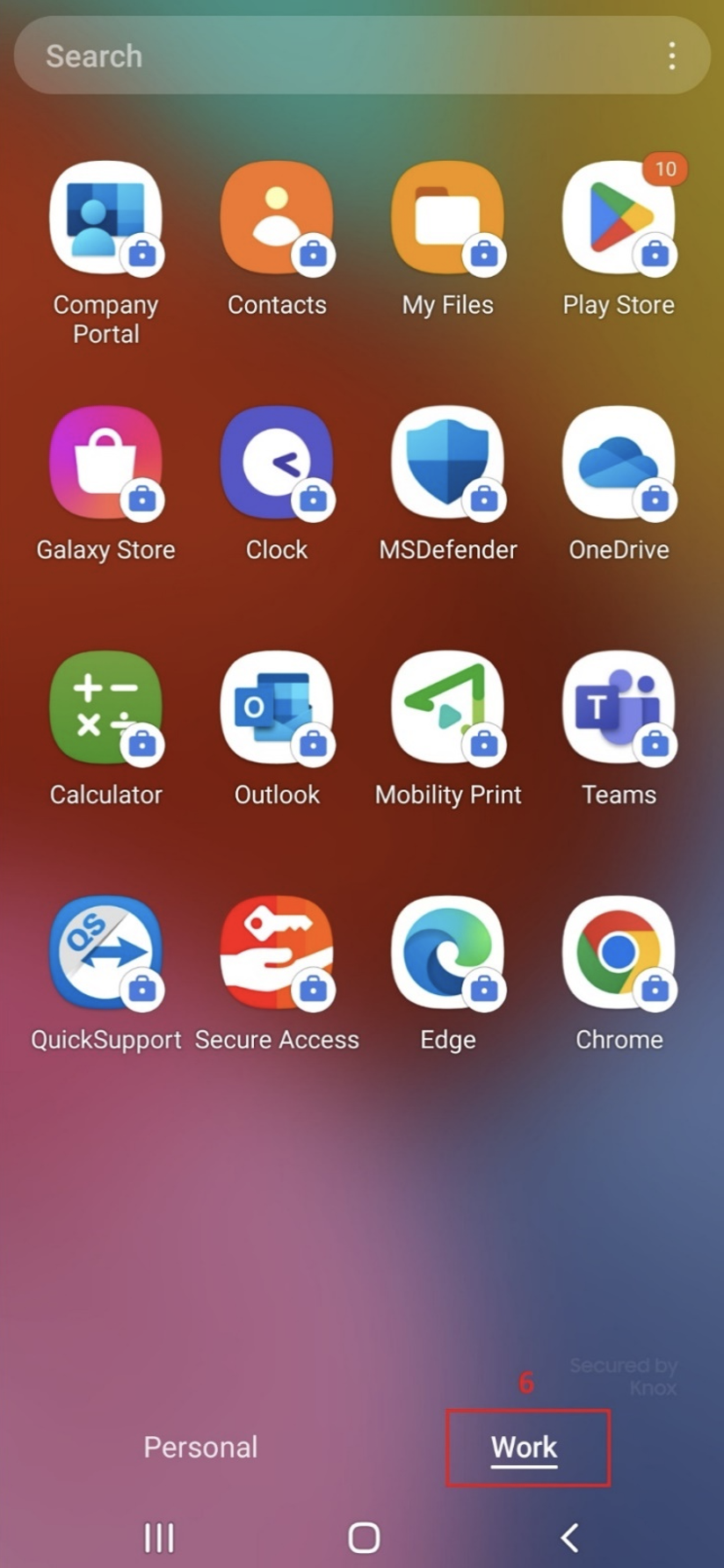
Task: Open the Calculator app
Action: point(105,708)
